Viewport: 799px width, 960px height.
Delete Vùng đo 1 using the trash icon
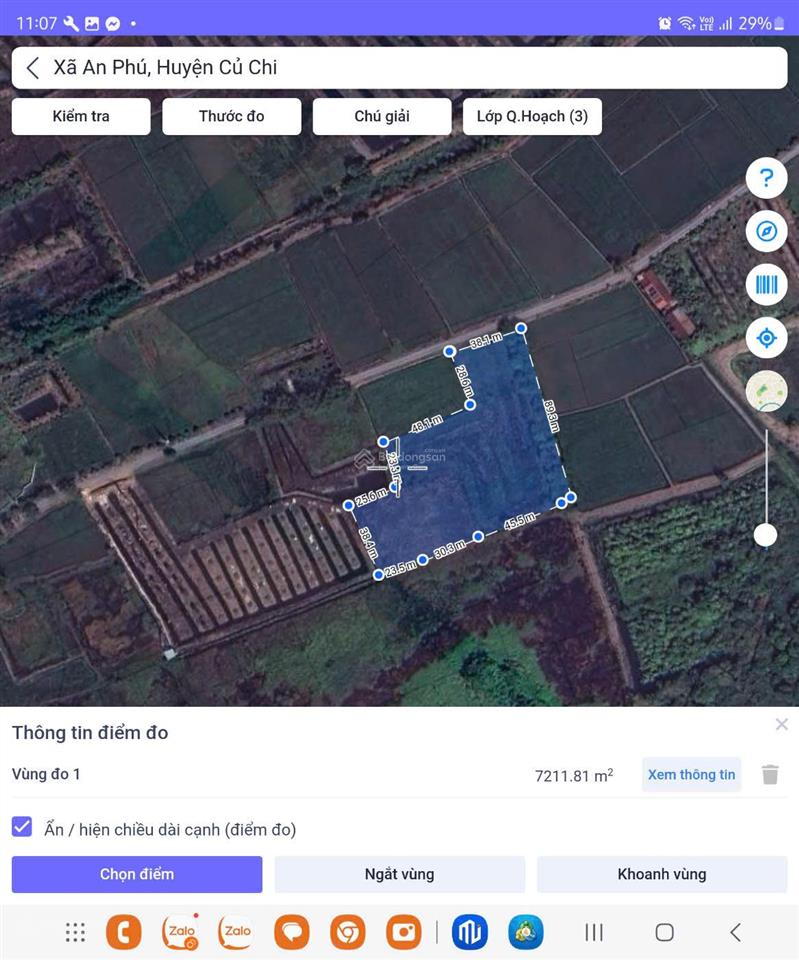coord(769,773)
